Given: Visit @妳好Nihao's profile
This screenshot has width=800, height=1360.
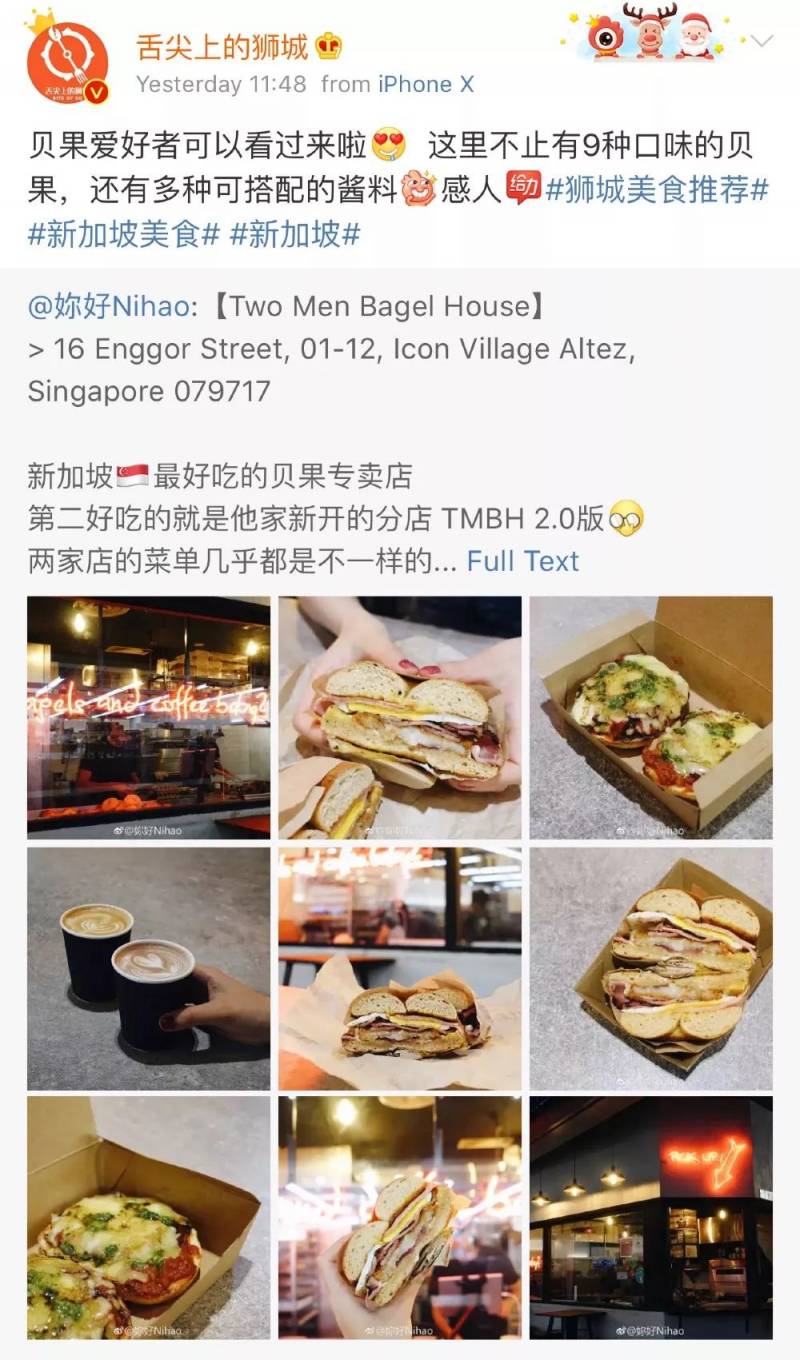Looking at the screenshot, I should coord(108,305).
